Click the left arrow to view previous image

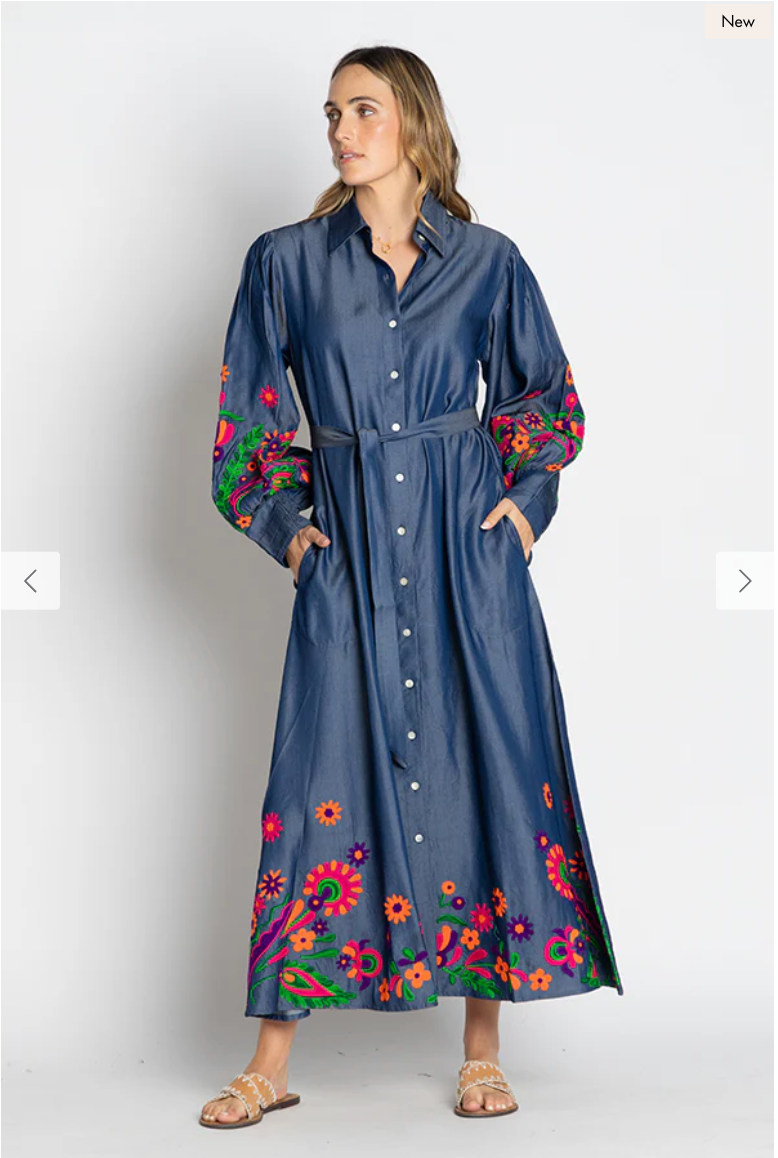coord(31,580)
